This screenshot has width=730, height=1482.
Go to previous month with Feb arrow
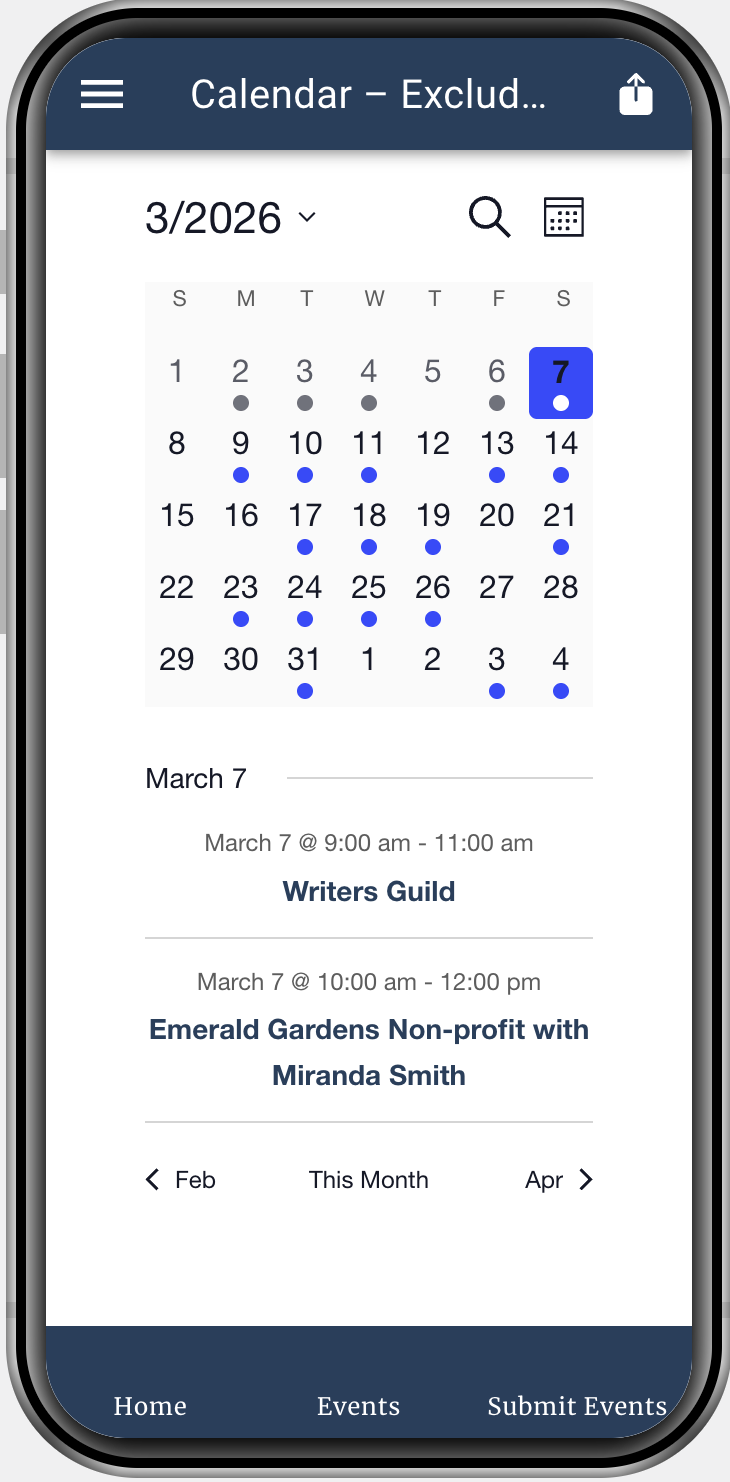coord(180,1180)
